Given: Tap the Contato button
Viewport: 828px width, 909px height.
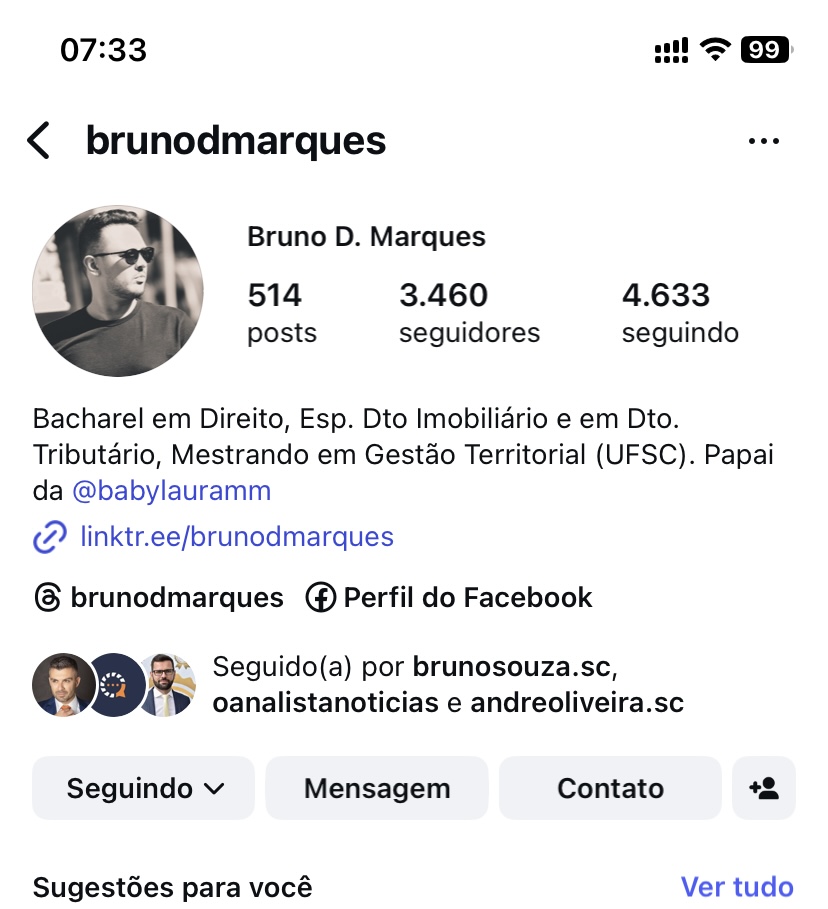Looking at the screenshot, I should tap(610, 788).
